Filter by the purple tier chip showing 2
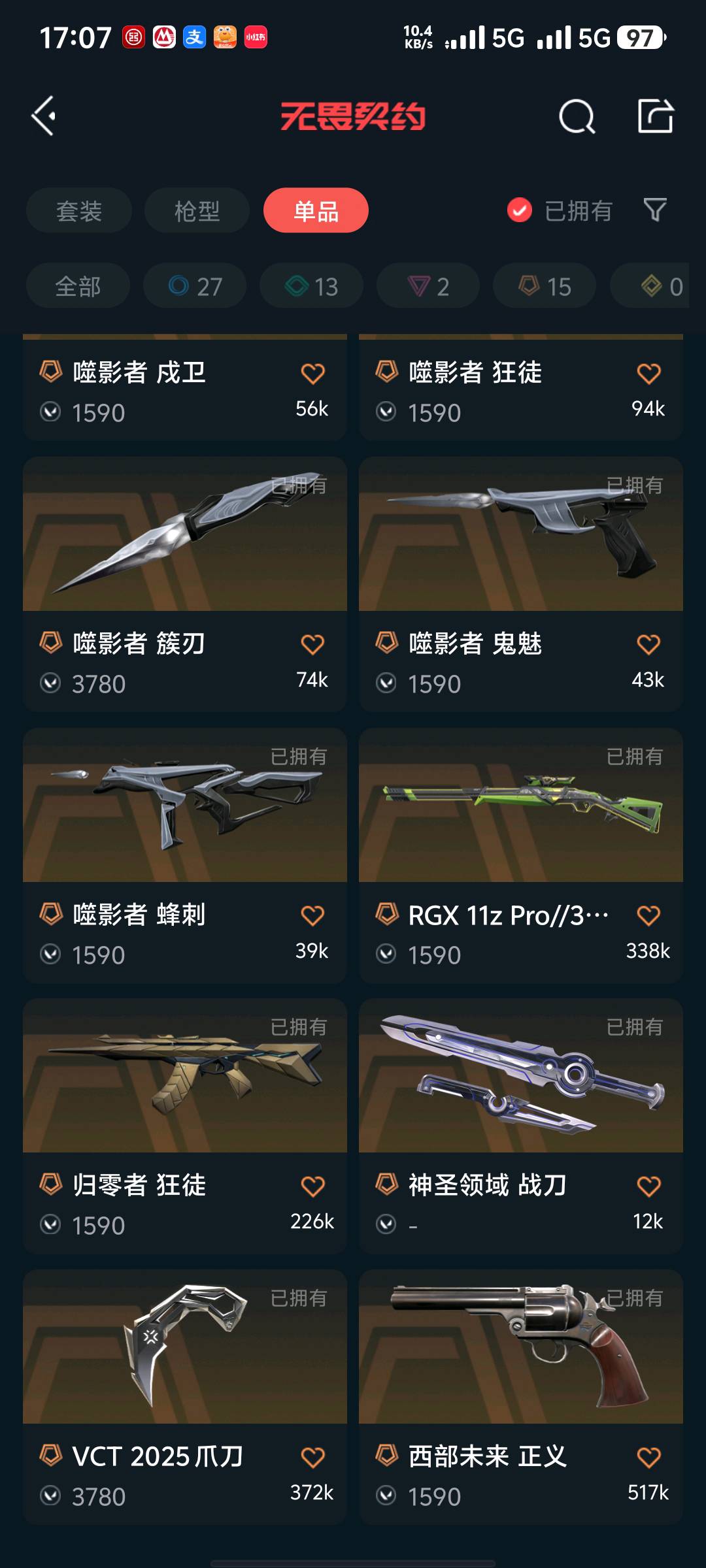Viewport: 706px width, 1568px height. pos(428,286)
